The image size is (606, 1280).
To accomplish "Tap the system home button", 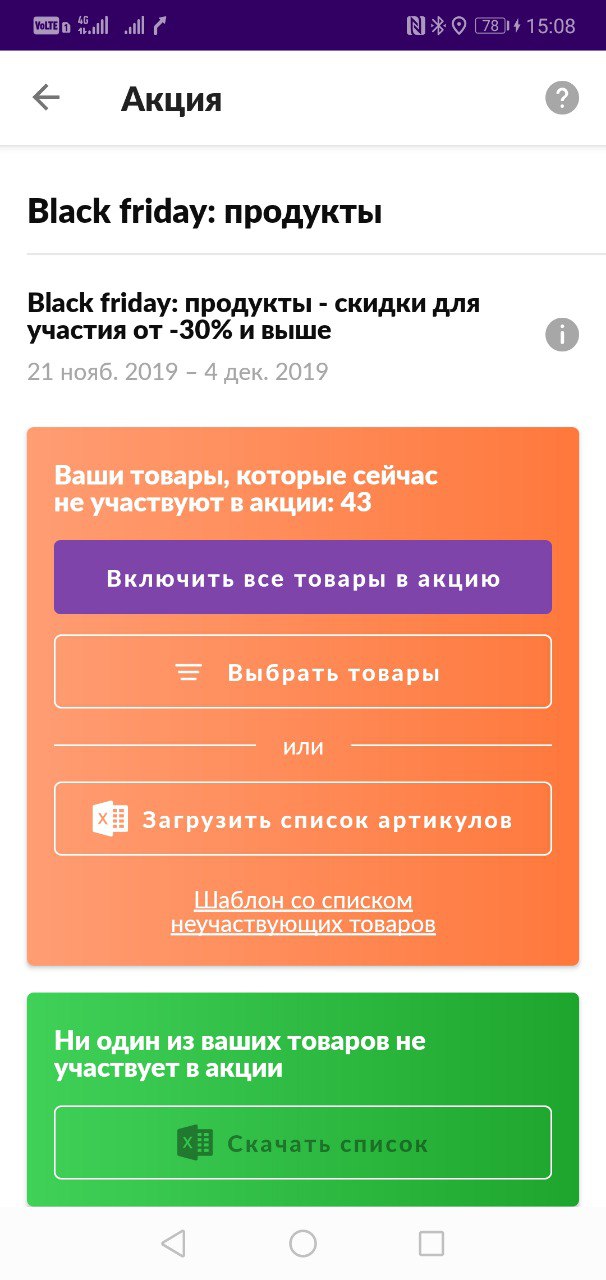I will [303, 1243].
